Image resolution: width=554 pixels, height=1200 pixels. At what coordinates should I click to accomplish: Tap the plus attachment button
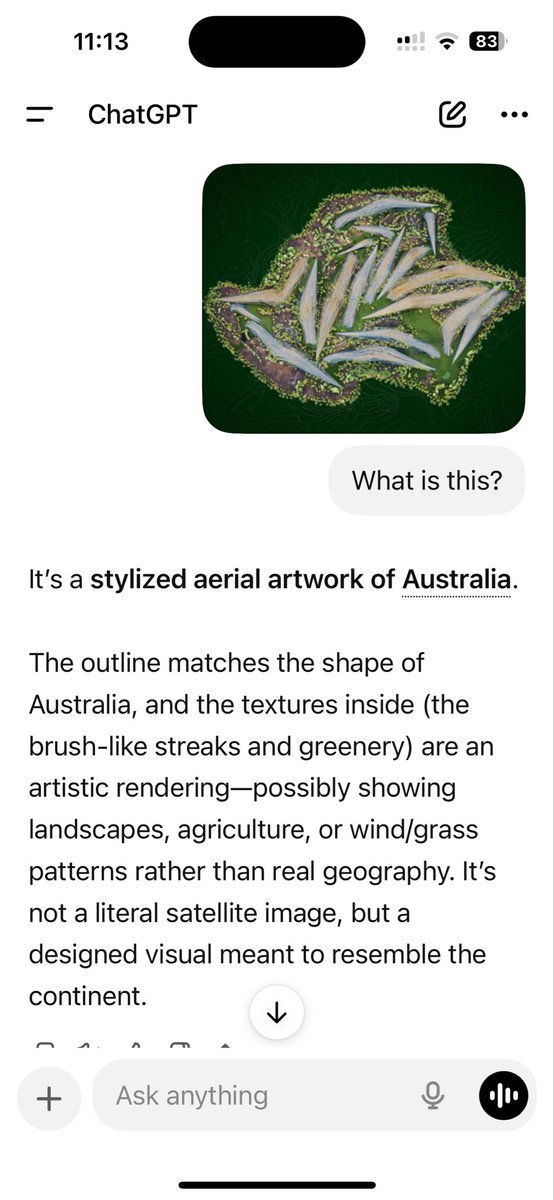[x=48, y=1097]
